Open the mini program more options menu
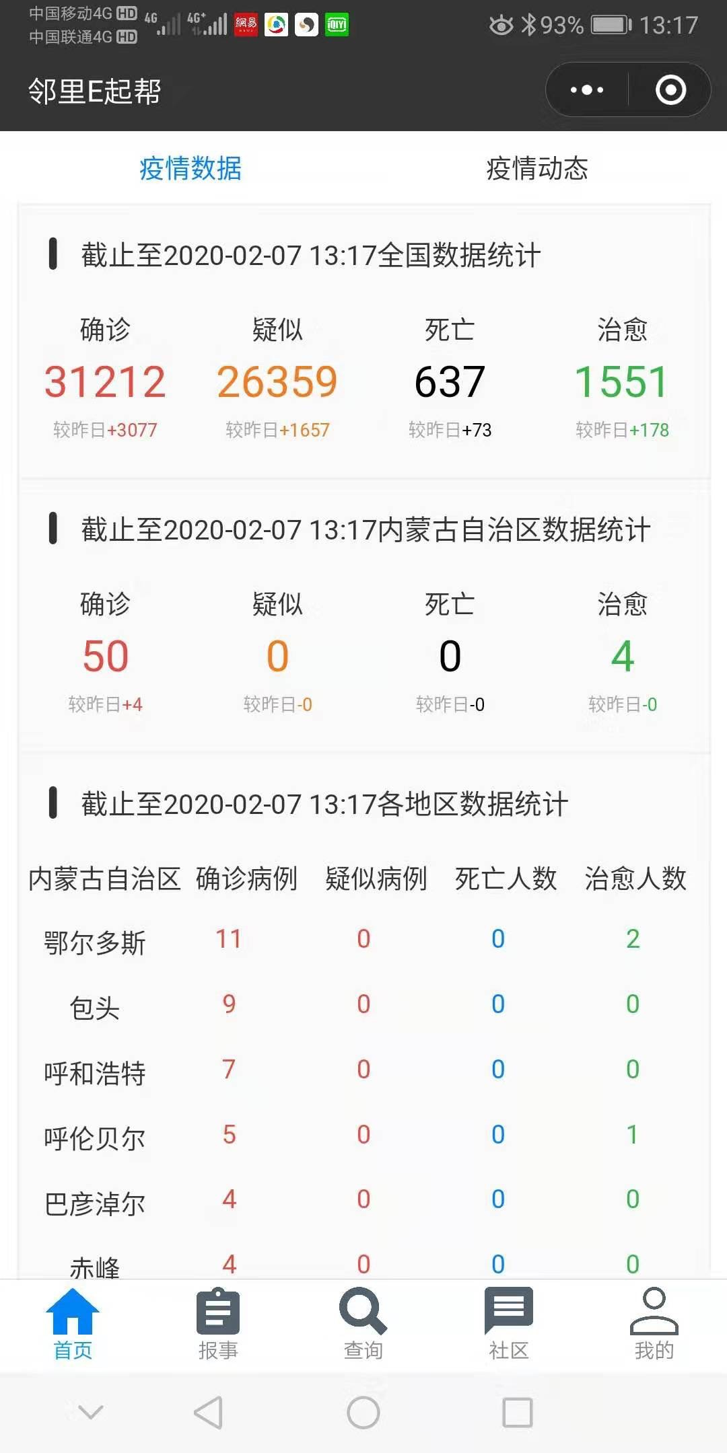 tap(586, 91)
